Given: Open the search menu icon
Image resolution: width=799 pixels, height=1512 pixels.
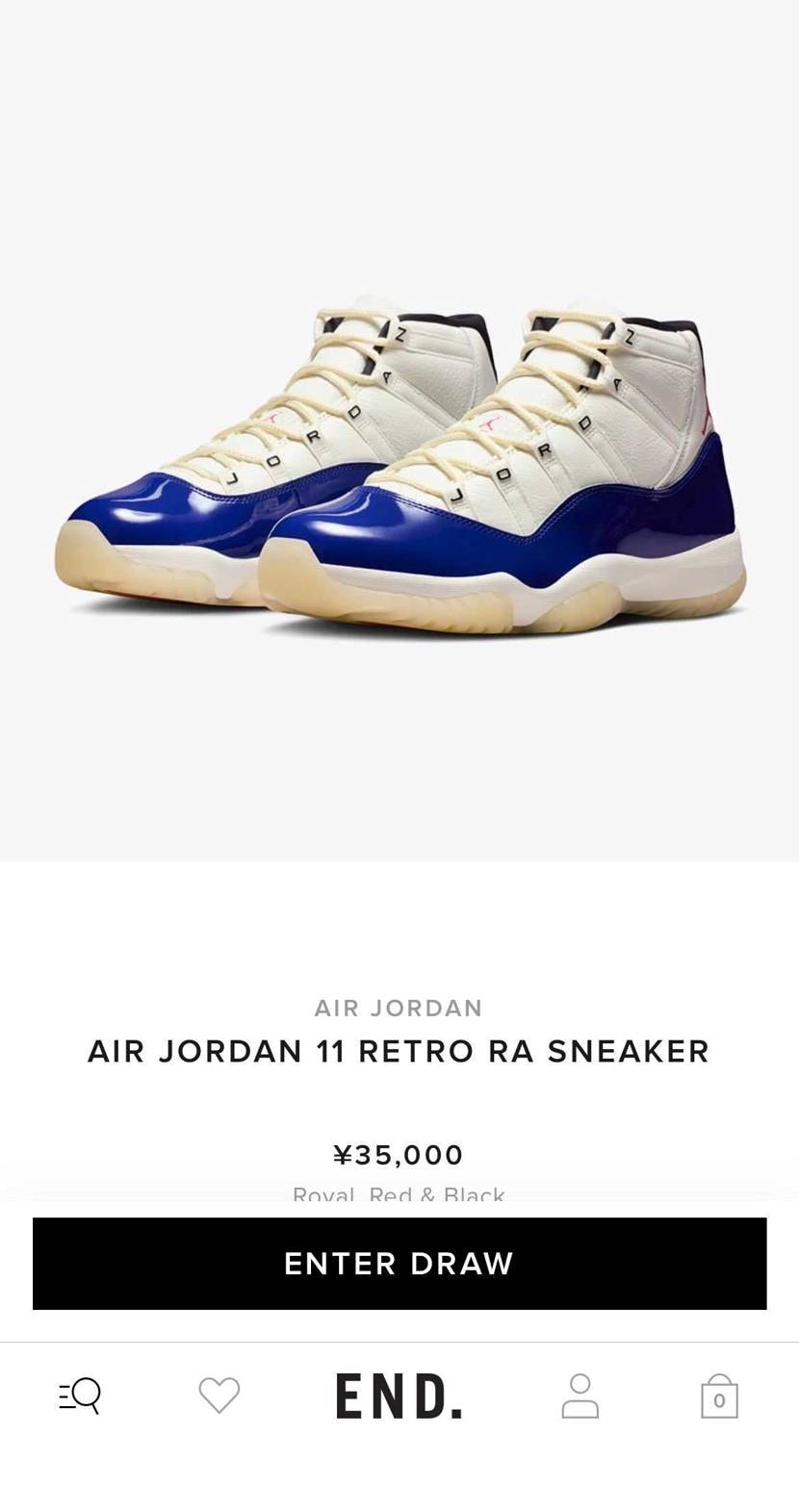Looking at the screenshot, I should [80, 1395].
